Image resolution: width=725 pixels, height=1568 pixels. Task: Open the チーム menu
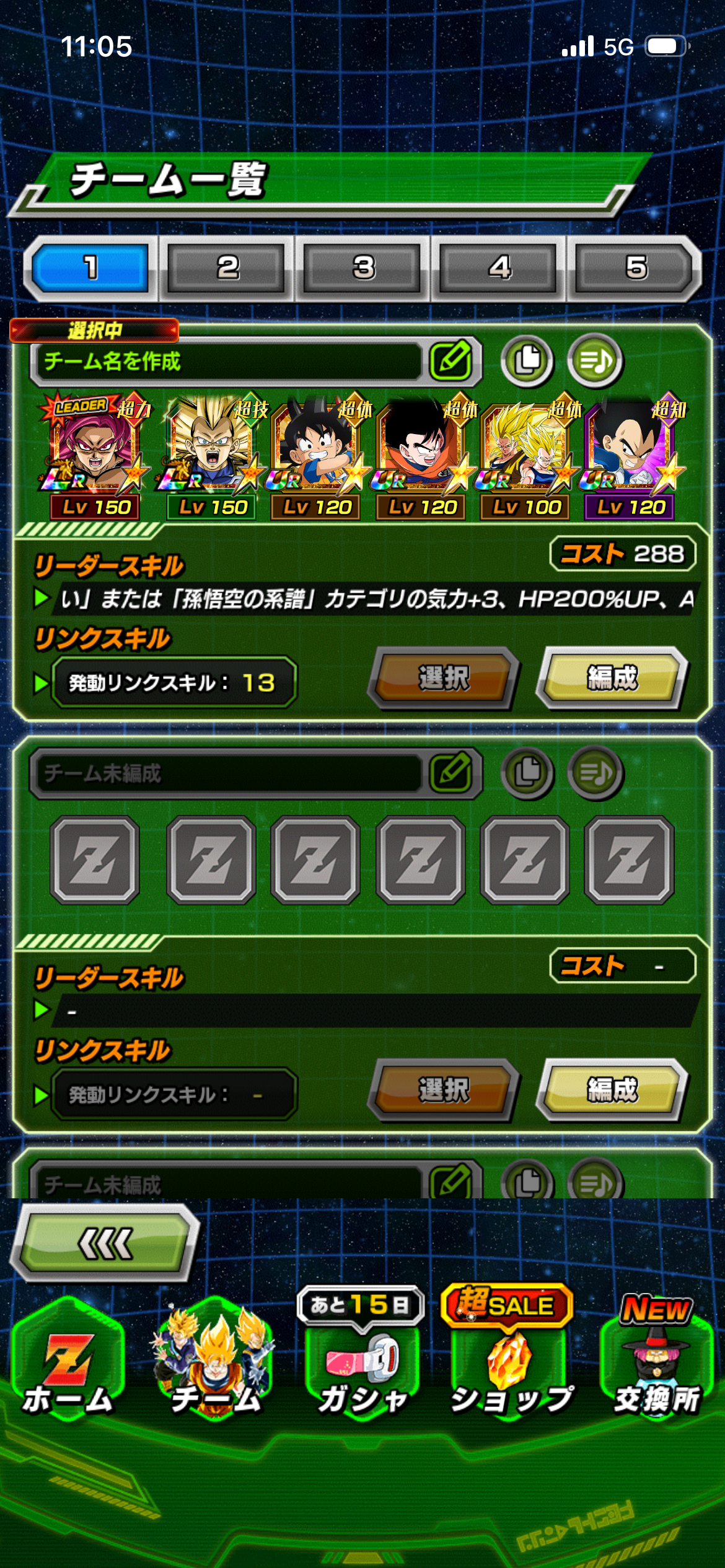pyautogui.click(x=215, y=1362)
